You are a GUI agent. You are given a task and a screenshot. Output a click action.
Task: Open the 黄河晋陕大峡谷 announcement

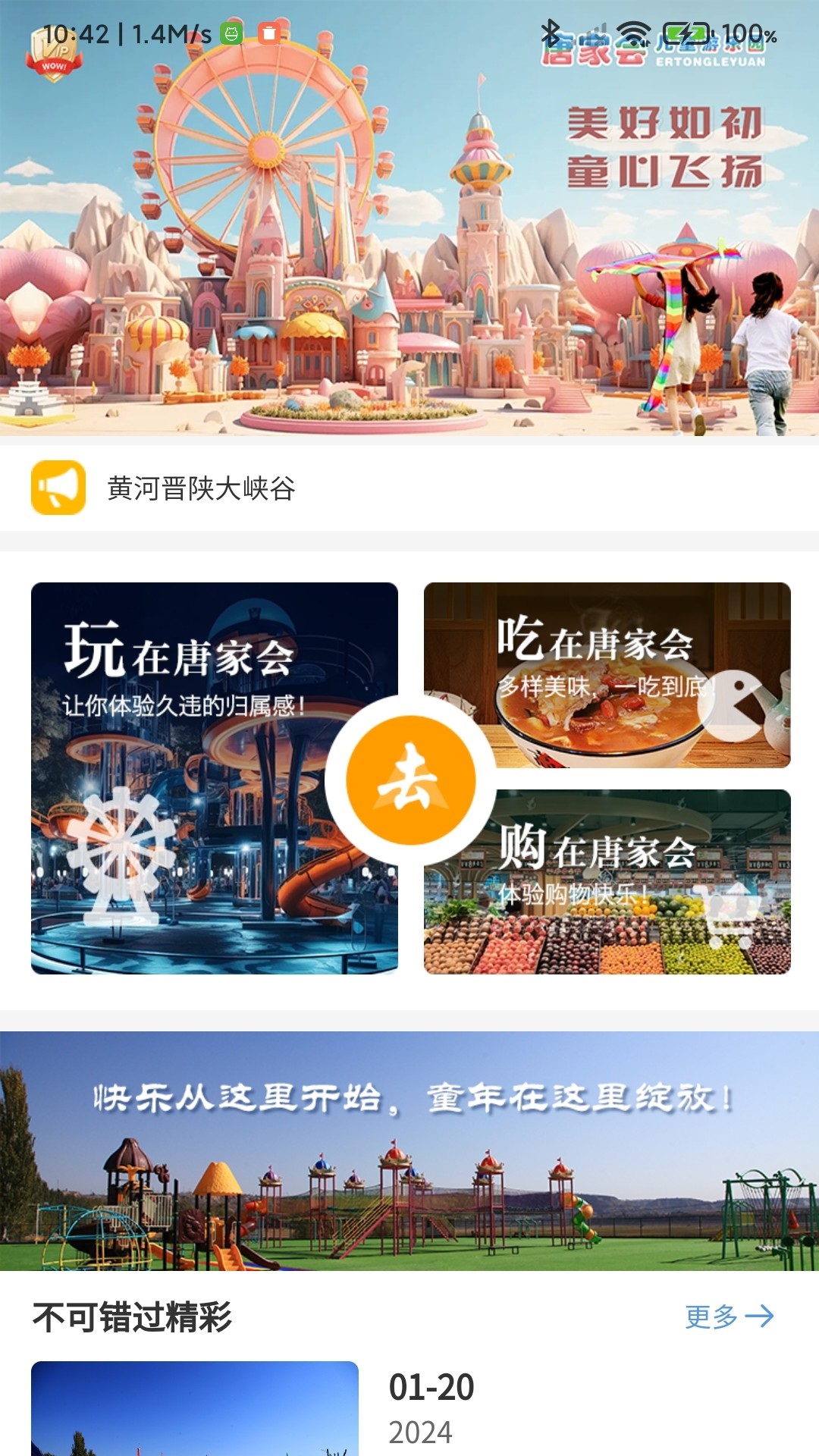coord(201,488)
